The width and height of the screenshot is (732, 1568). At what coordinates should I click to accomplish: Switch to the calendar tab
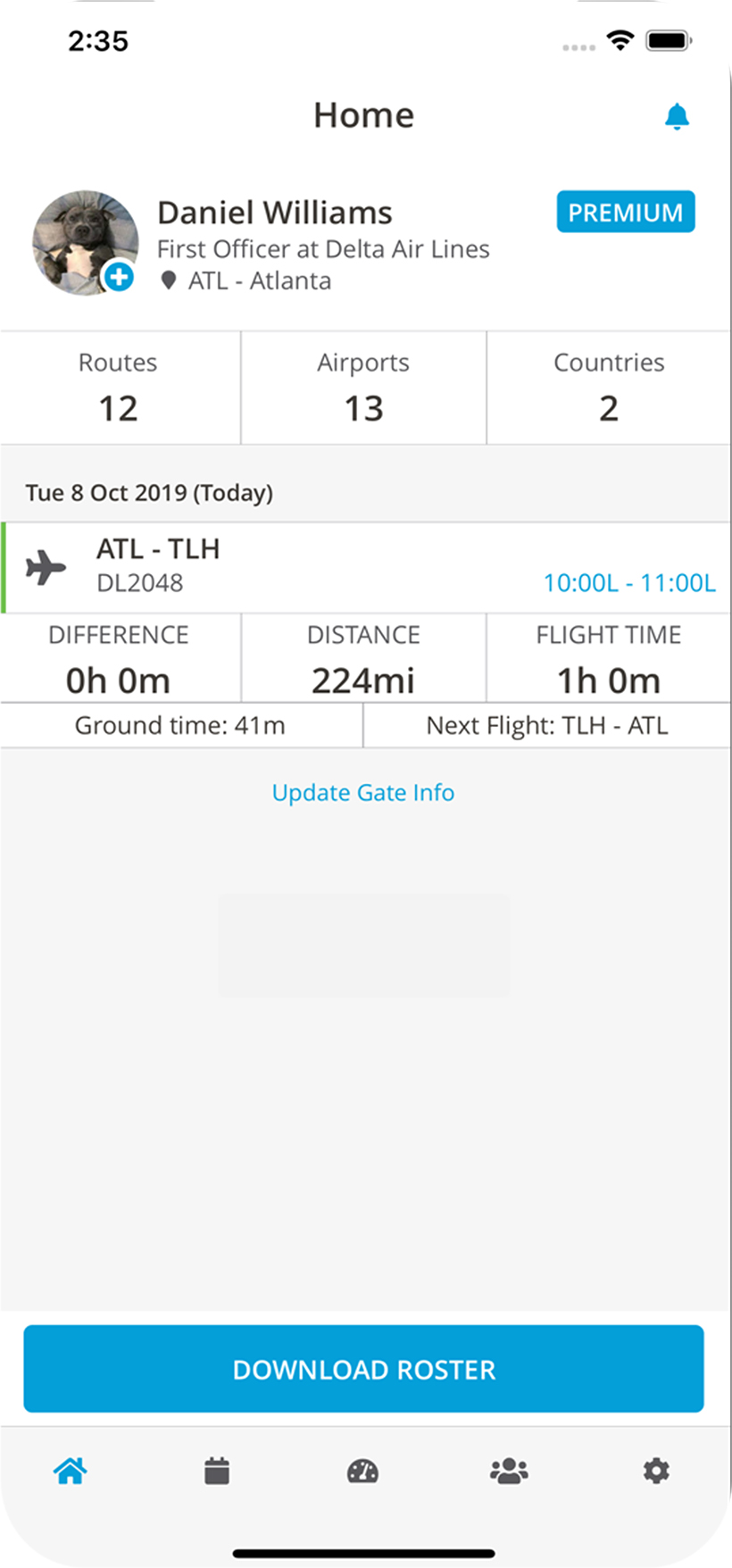click(217, 1470)
